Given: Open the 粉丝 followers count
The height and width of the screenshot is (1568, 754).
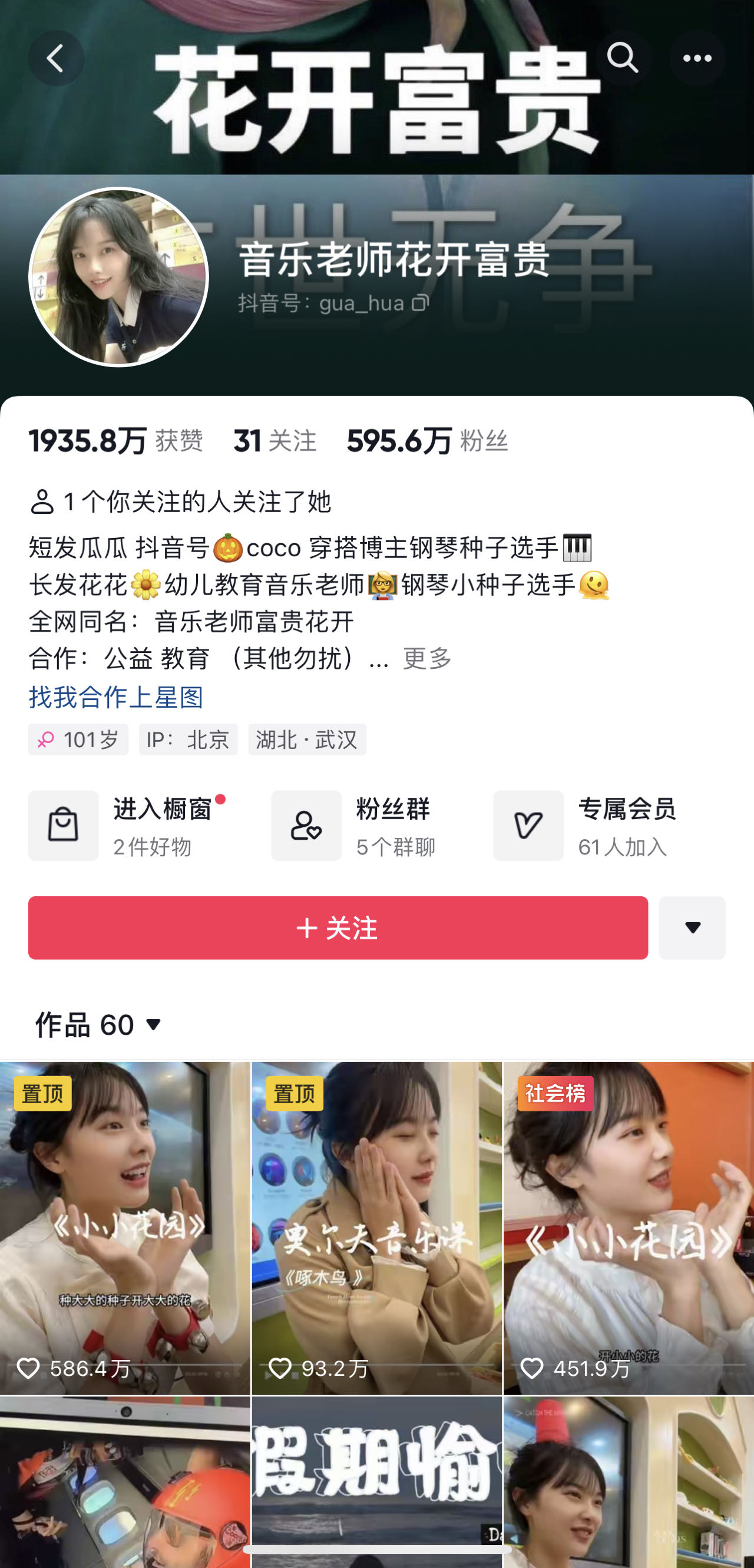Looking at the screenshot, I should point(427,440).
